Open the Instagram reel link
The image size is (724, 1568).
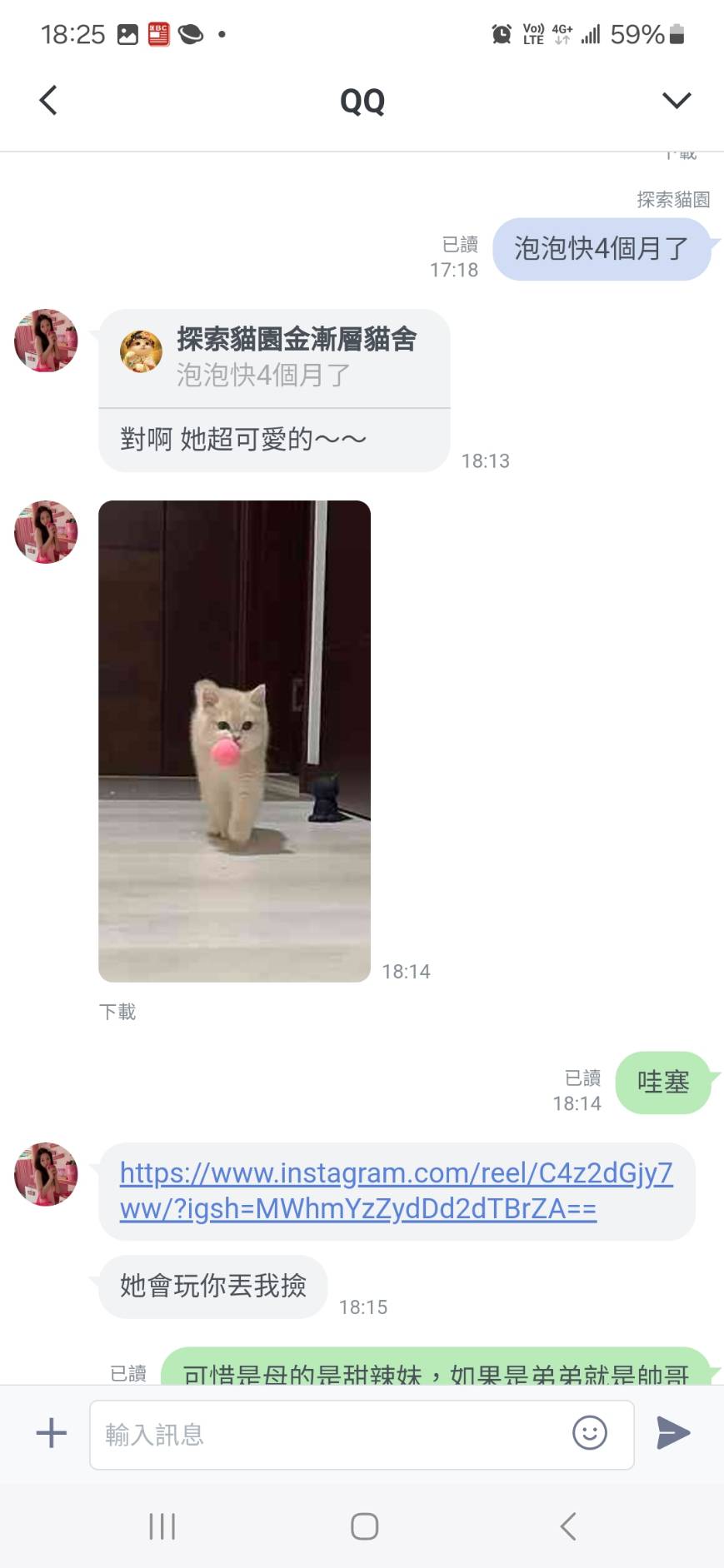tap(396, 1190)
